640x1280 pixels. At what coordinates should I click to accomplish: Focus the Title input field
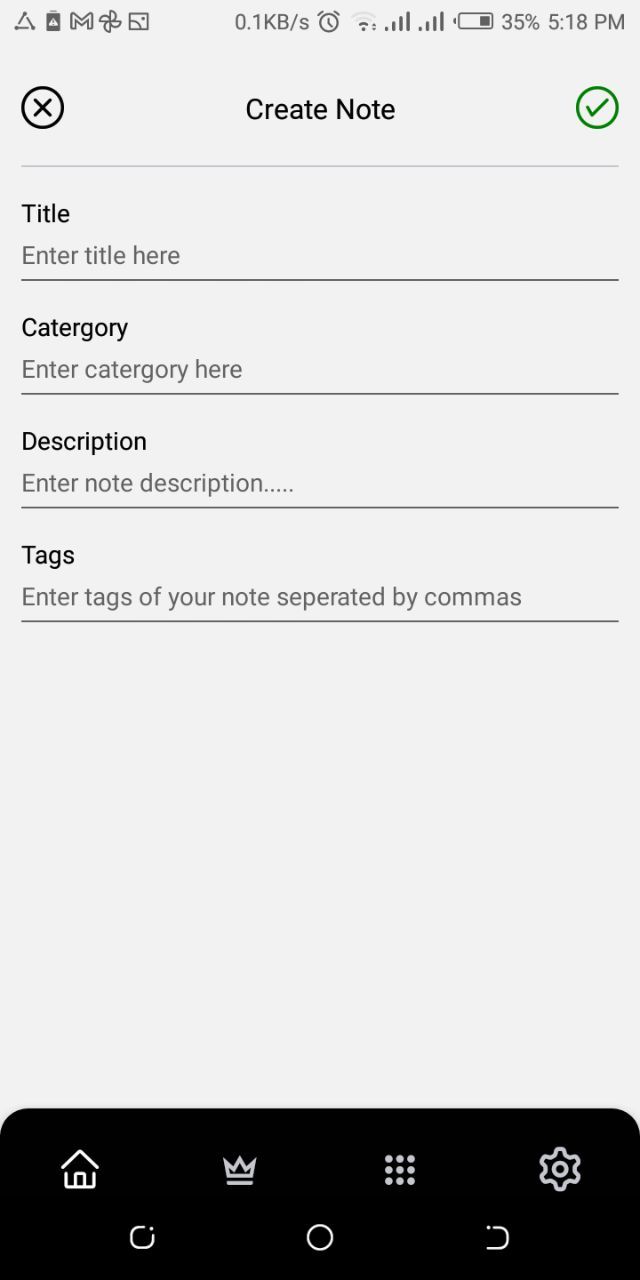coord(319,256)
